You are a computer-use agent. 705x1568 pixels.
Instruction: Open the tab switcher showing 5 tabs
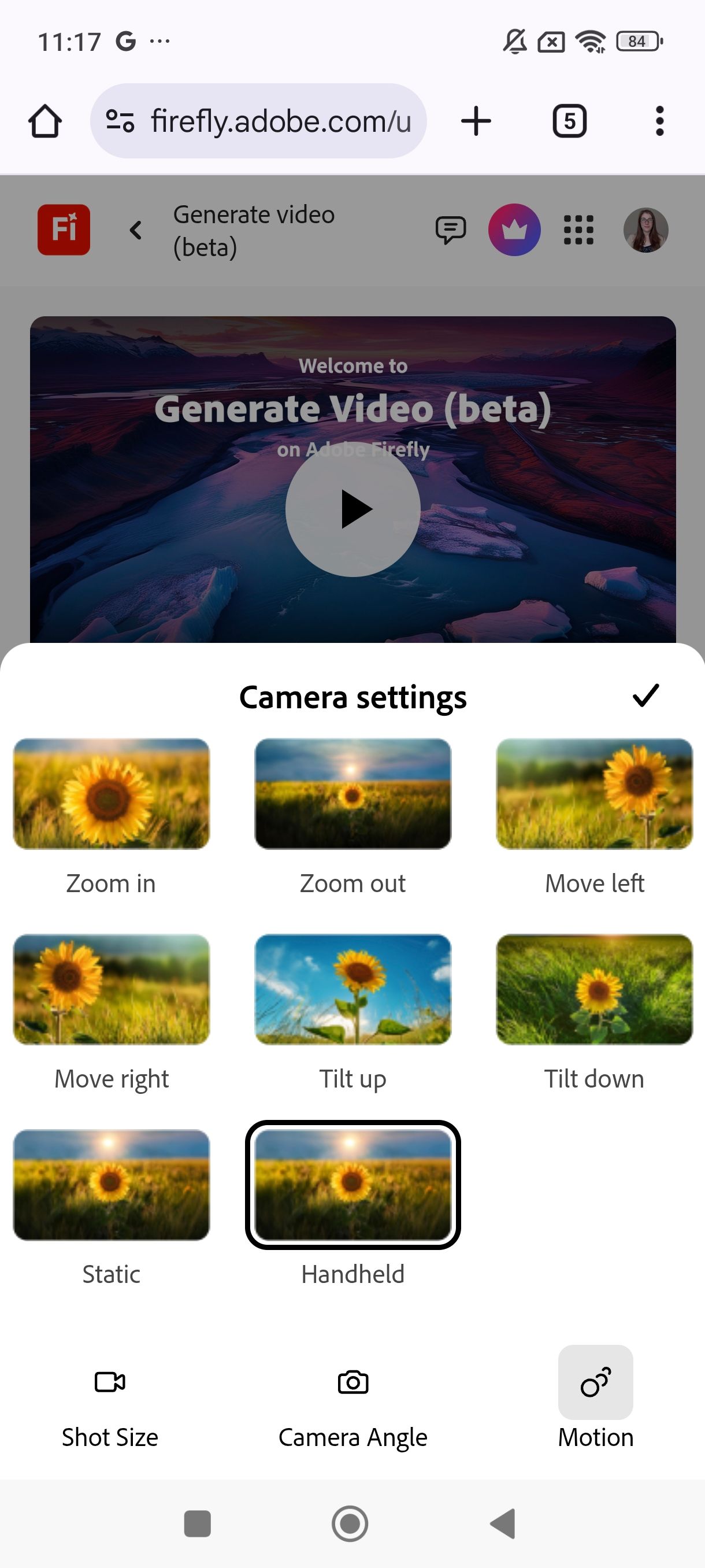point(569,120)
